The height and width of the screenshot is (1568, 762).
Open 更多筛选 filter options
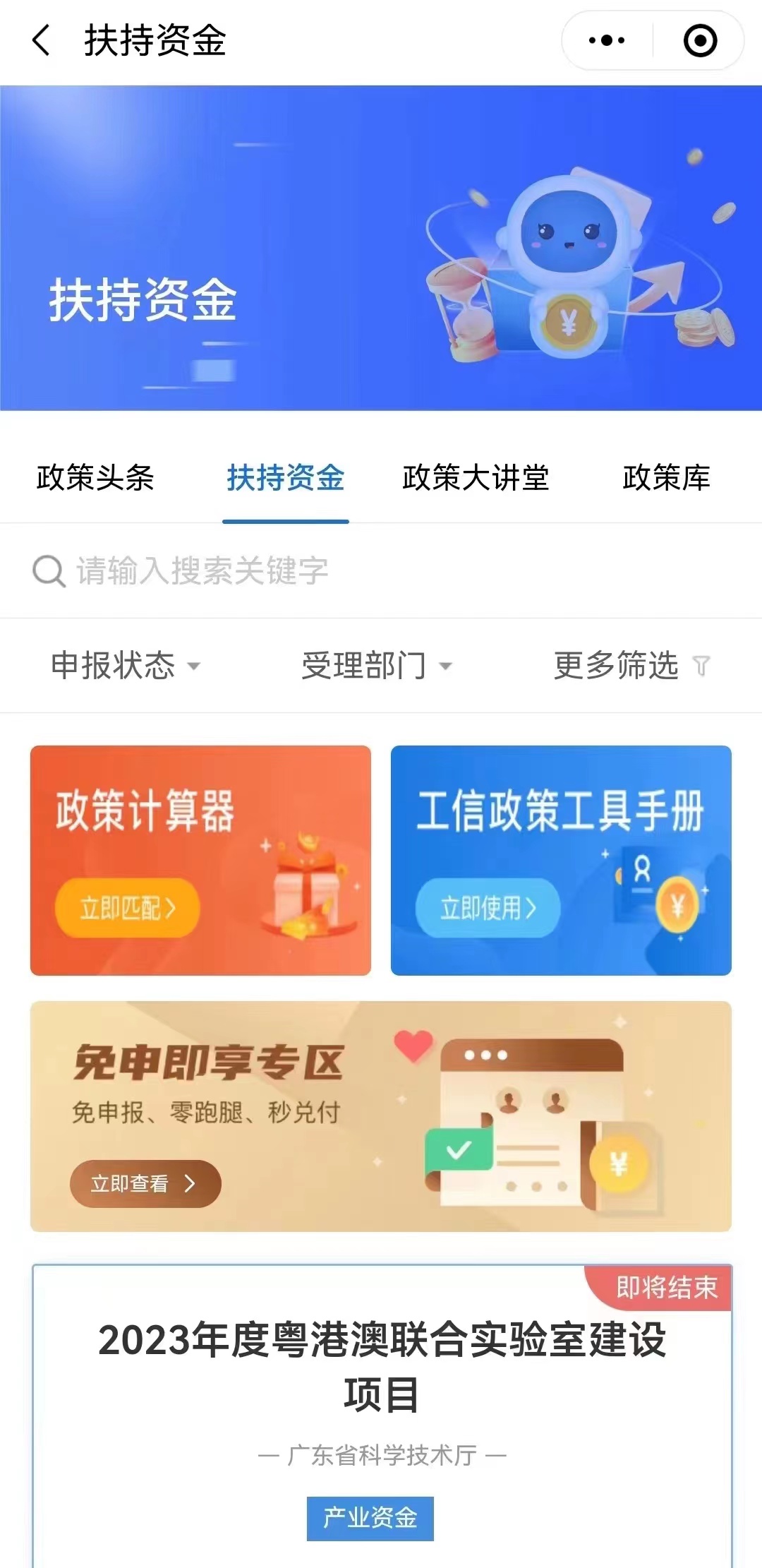click(631, 665)
